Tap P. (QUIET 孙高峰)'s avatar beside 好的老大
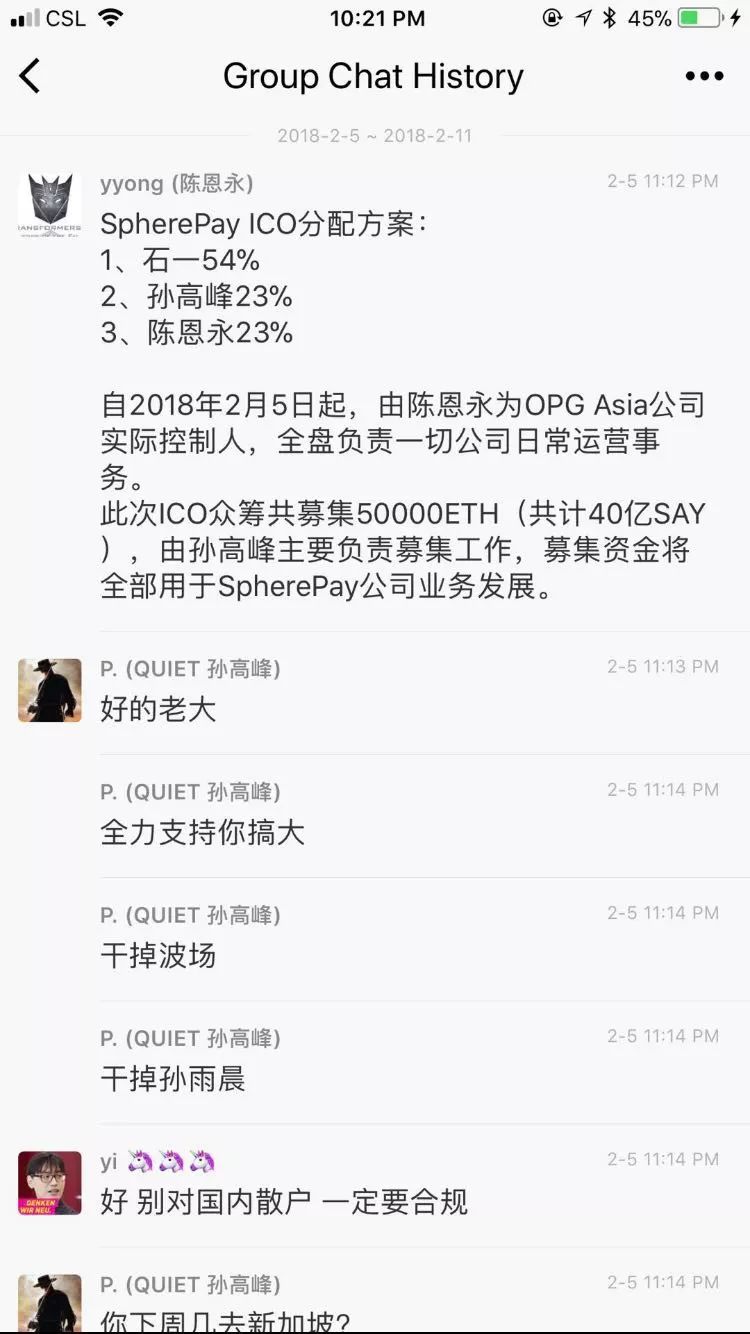The width and height of the screenshot is (750, 1334). 50,690
